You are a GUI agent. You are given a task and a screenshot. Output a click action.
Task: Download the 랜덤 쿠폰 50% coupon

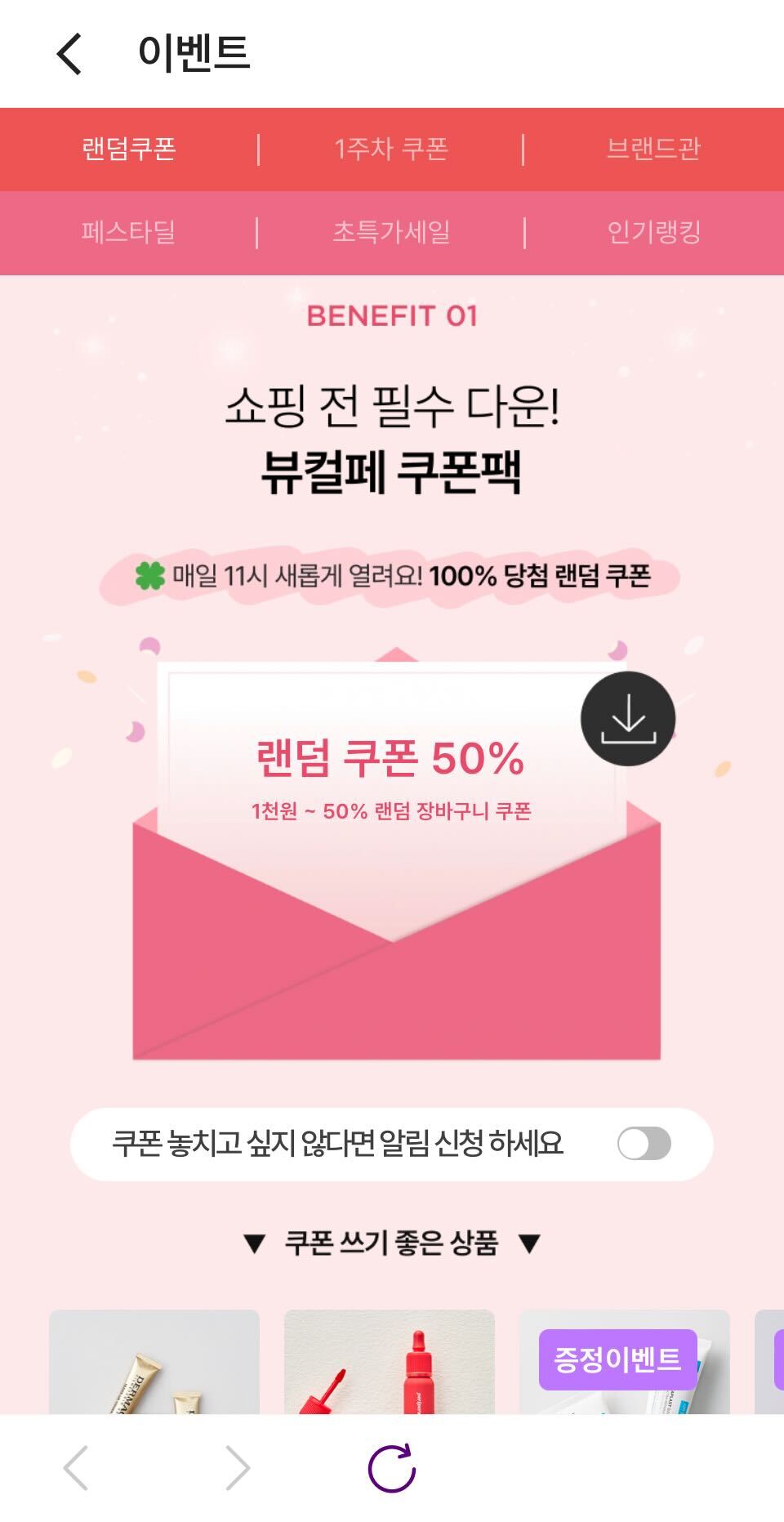coord(627,719)
